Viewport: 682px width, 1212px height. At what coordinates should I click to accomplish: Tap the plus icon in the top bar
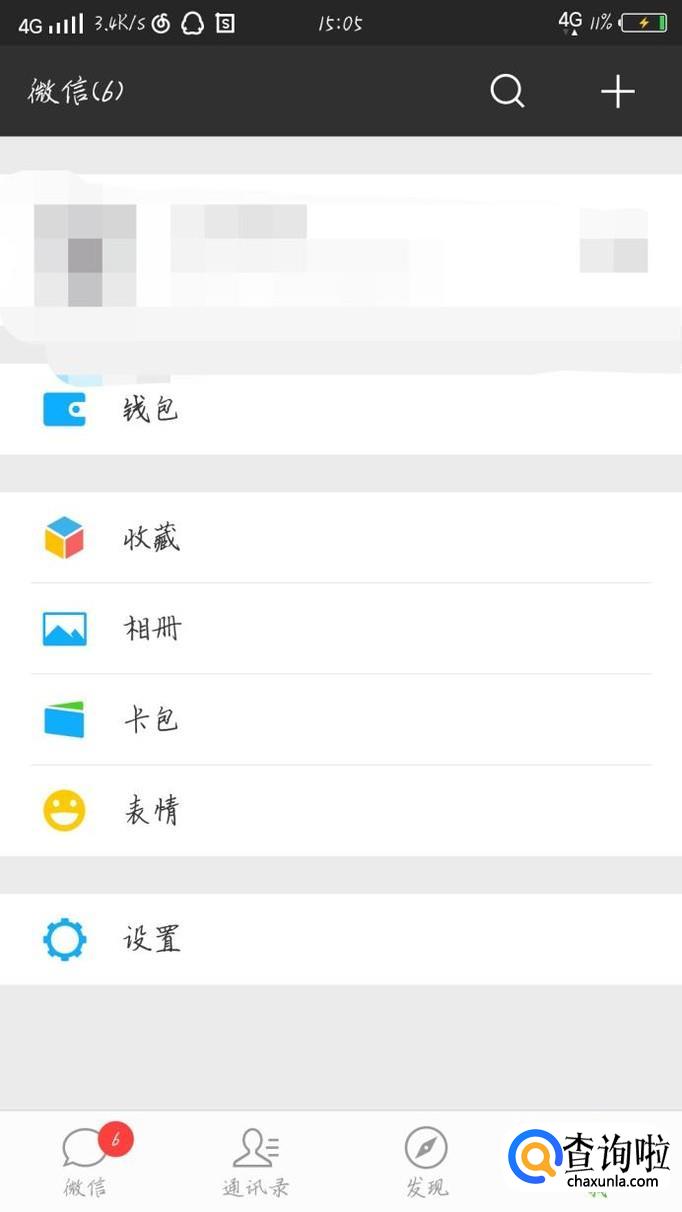[x=617, y=92]
